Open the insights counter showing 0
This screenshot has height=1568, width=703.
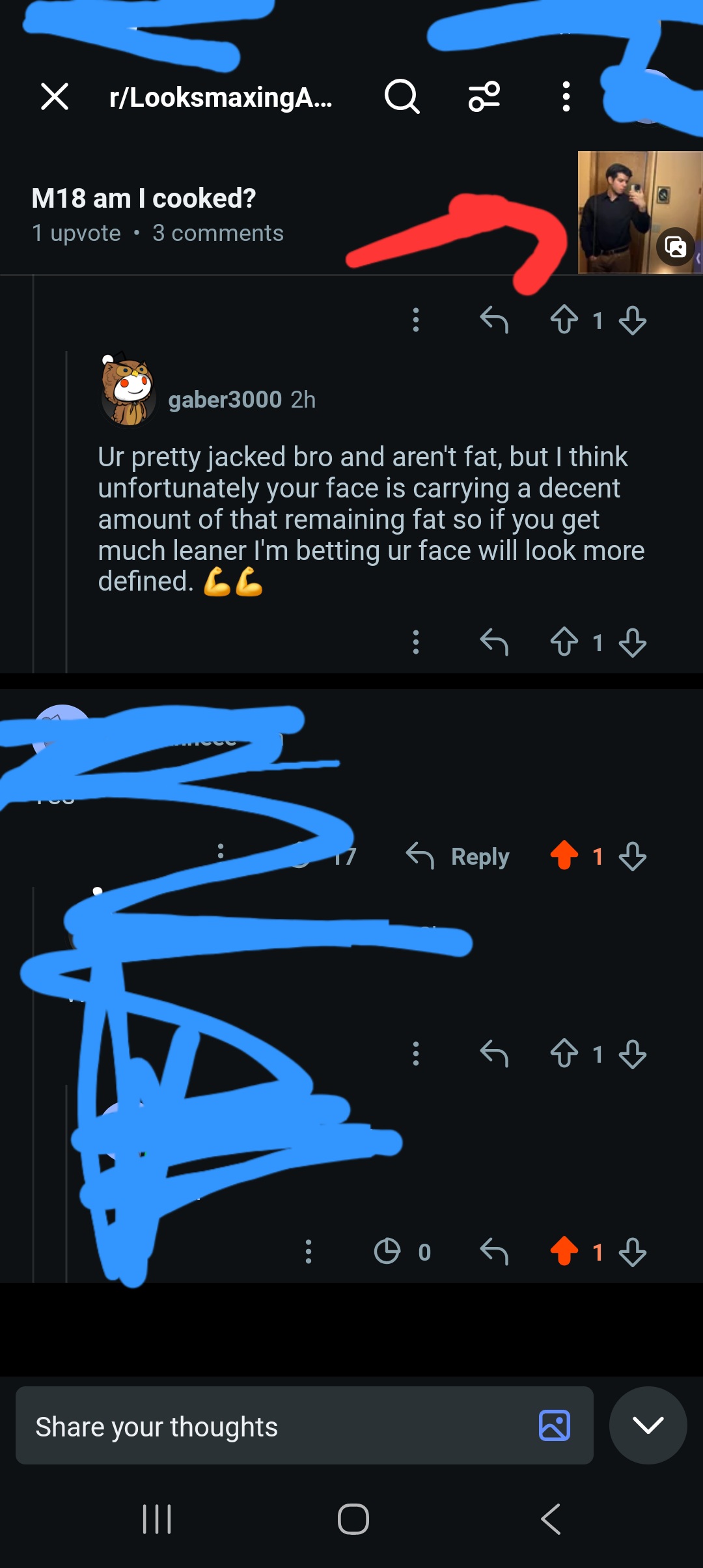(402, 1252)
